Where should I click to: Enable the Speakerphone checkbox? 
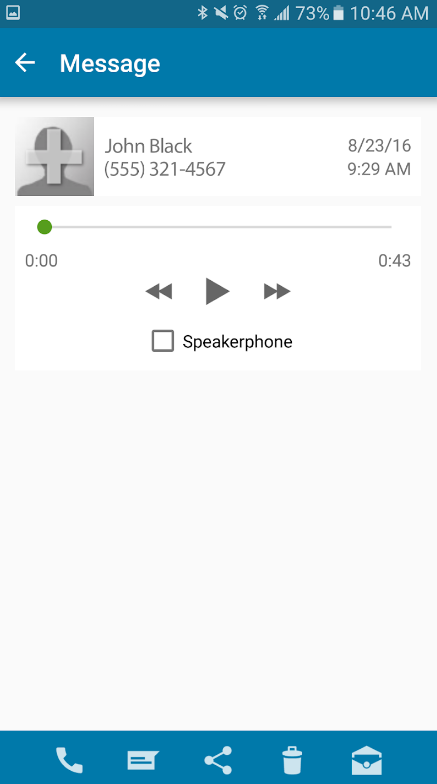pyautogui.click(x=163, y=342)
